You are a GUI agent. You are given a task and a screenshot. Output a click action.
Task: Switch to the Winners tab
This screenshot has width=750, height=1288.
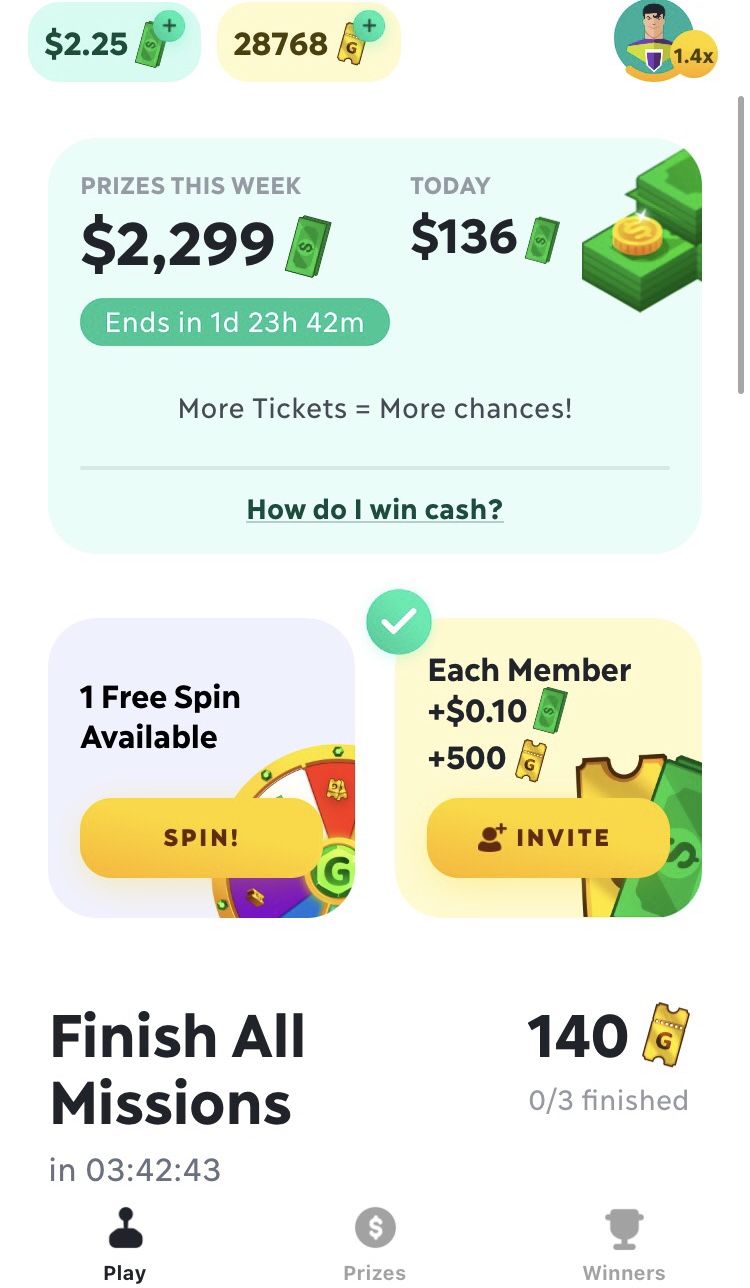click(623, 1244)
